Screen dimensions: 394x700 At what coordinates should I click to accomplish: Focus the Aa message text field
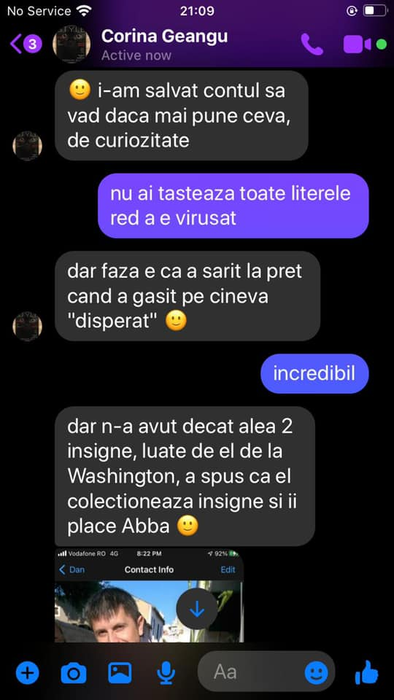pyautogui.click(x=250, y=672)
